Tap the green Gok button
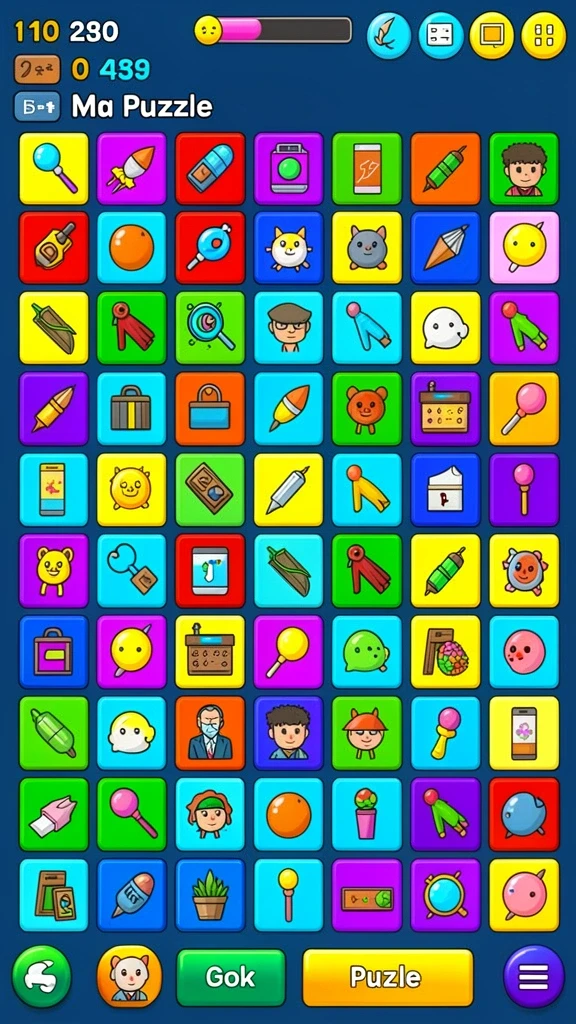 (x=231, y=977)
